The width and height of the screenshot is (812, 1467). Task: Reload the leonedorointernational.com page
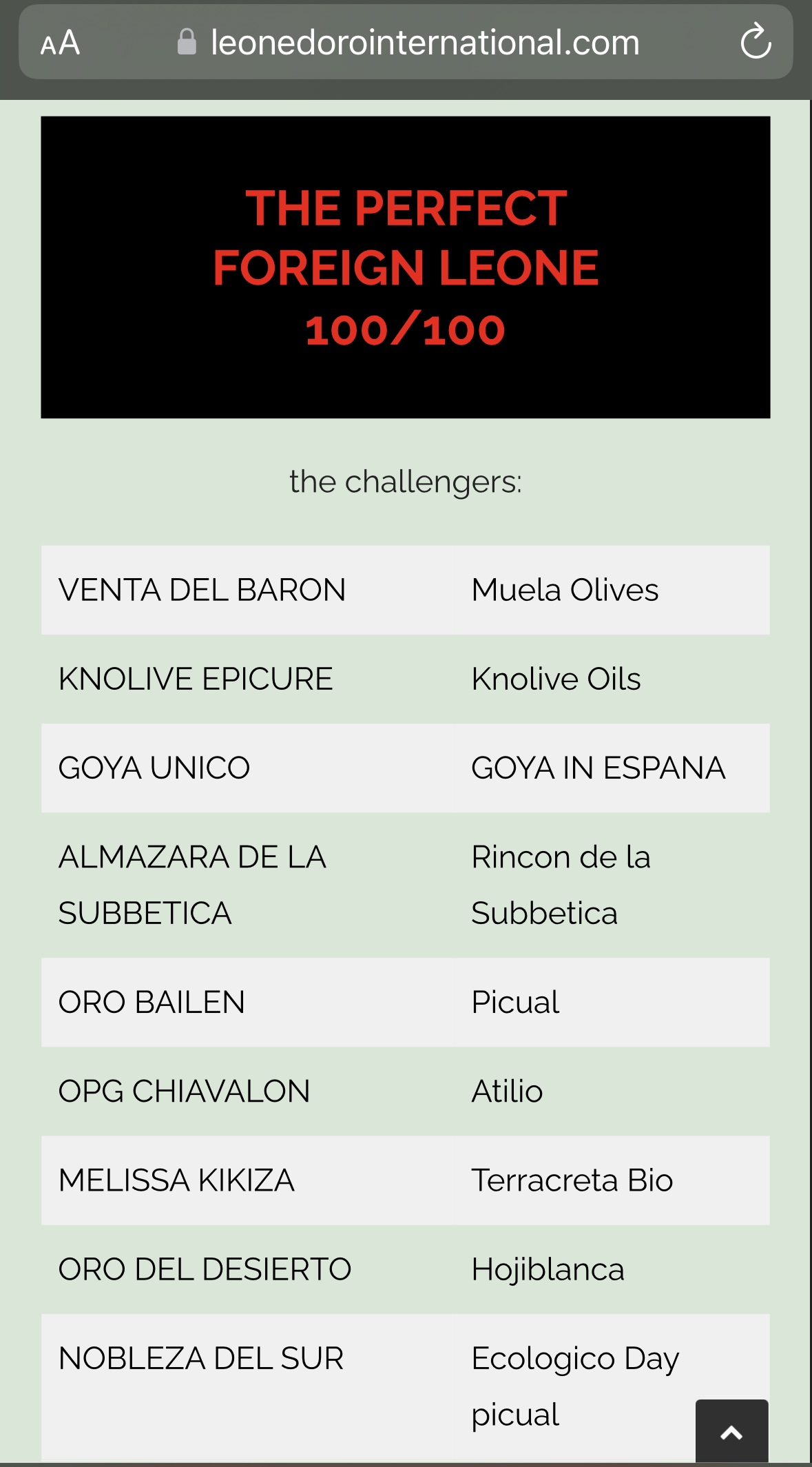coord(755,41)
